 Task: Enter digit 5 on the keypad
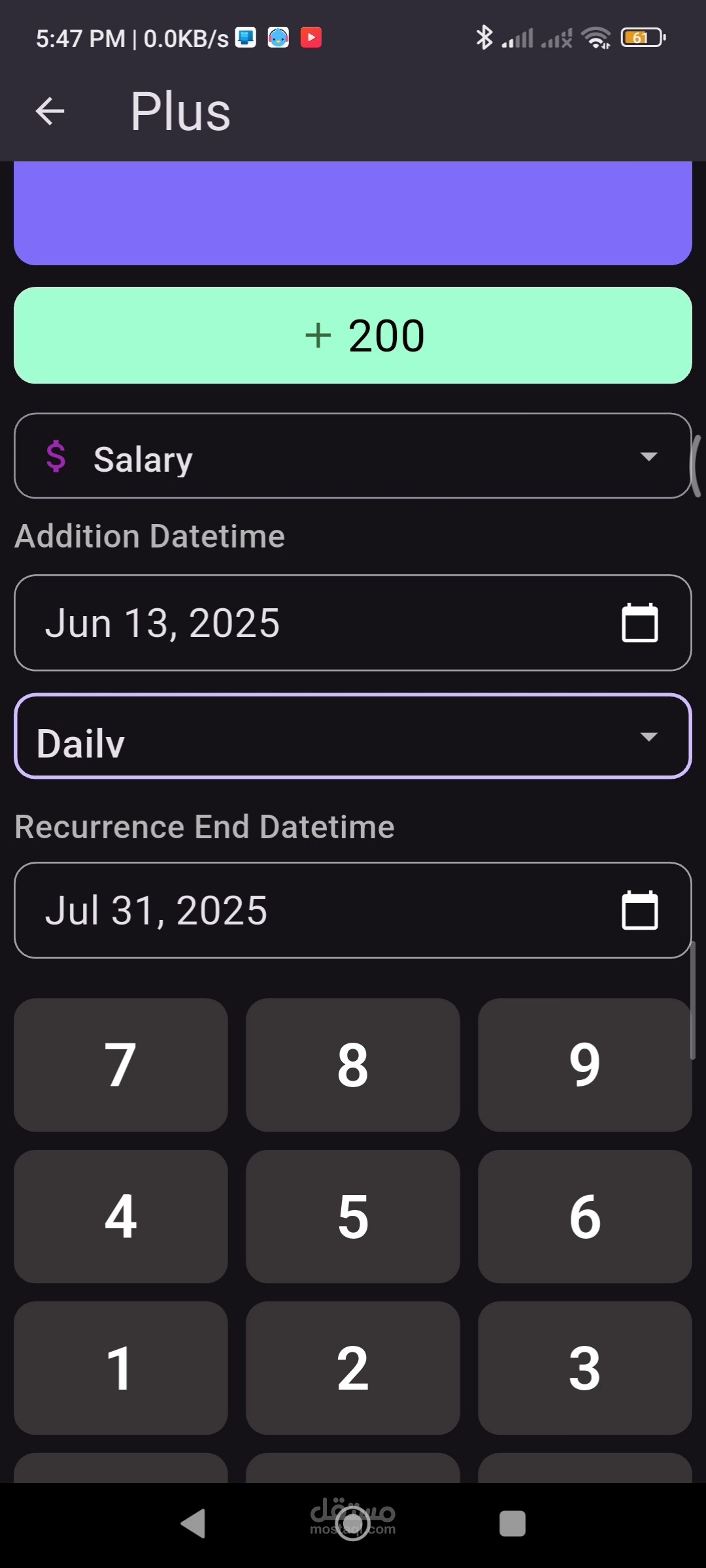point(353,1217)
